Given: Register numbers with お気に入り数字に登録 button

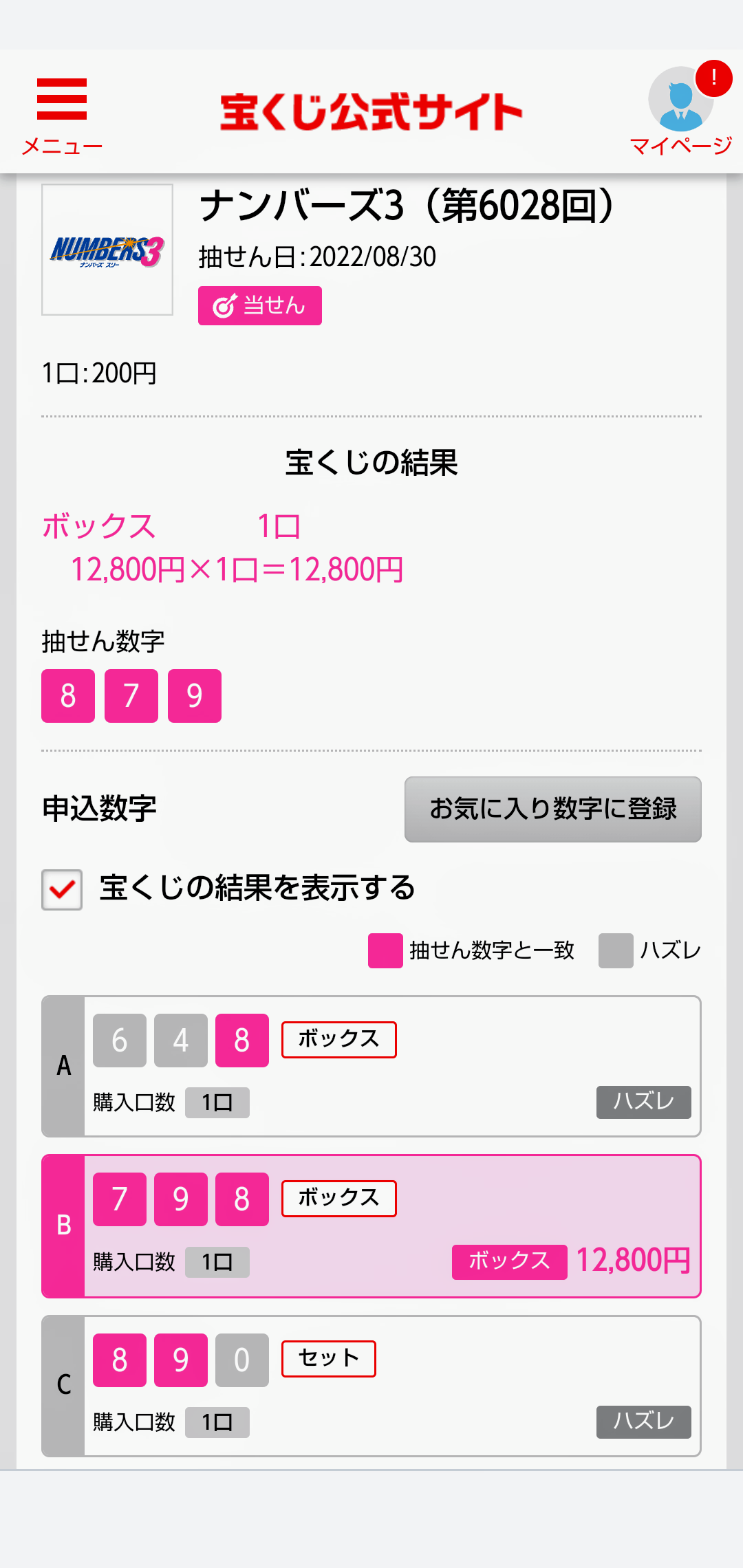Looking at the screenshot, I should pos(553,809).
